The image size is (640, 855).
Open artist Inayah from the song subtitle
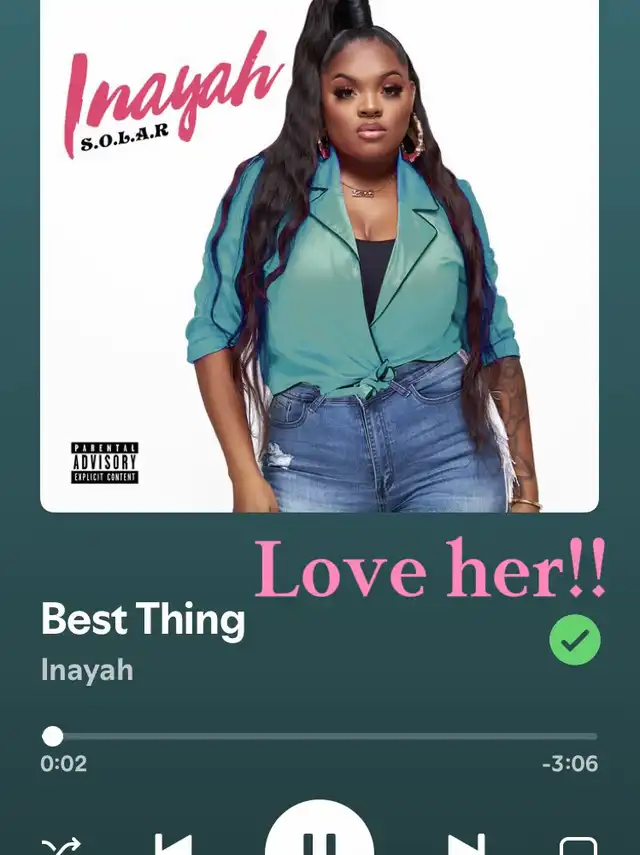(x=87, y=669)
